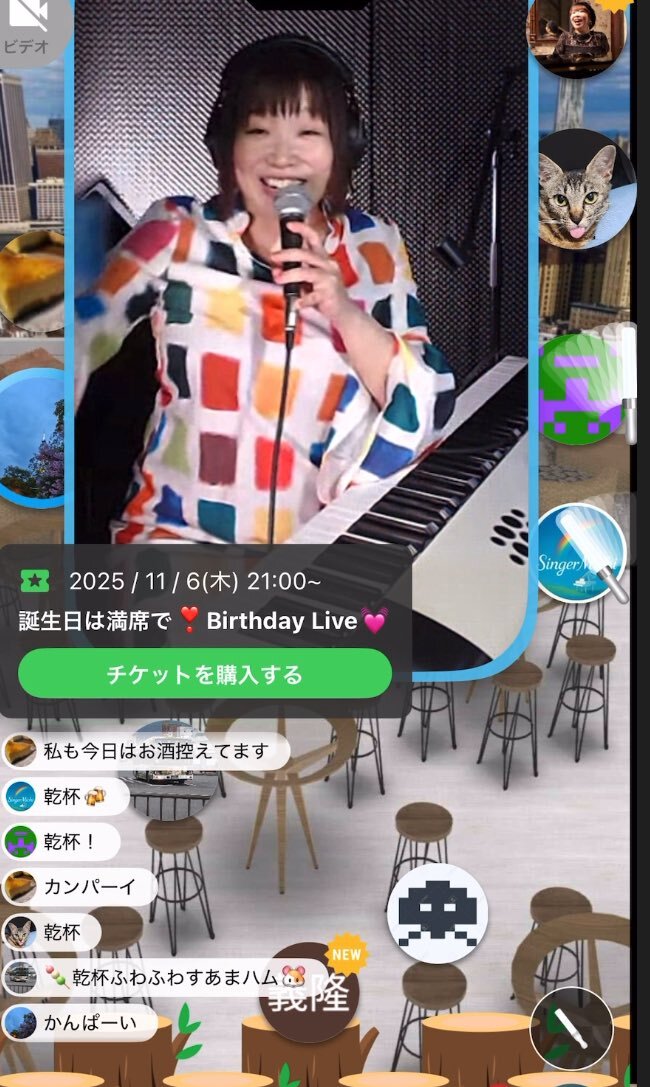Open the cake avatar viewer on left
This screenshot has width=650, height=1087.
tap(32, 282)
